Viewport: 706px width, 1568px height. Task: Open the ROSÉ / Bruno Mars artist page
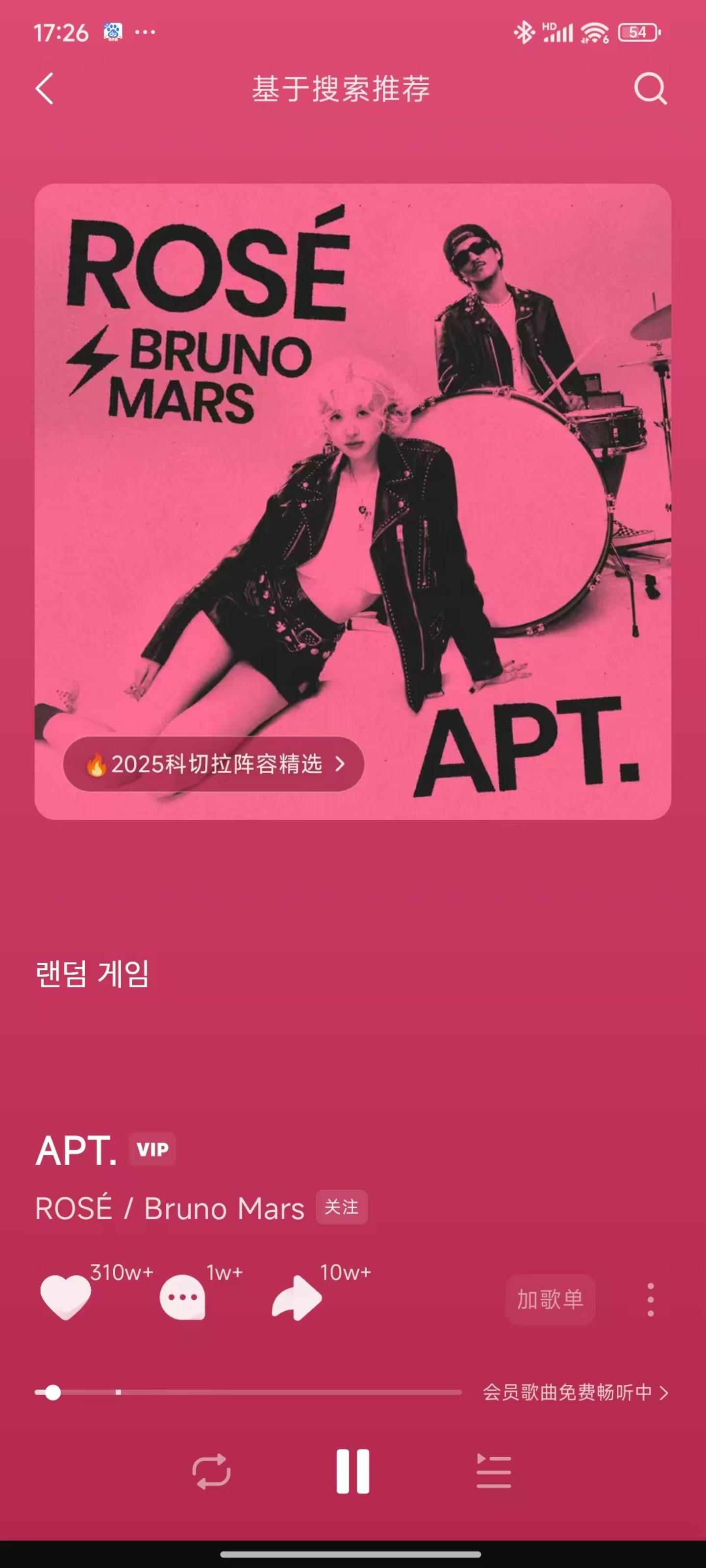(169, 1208)
